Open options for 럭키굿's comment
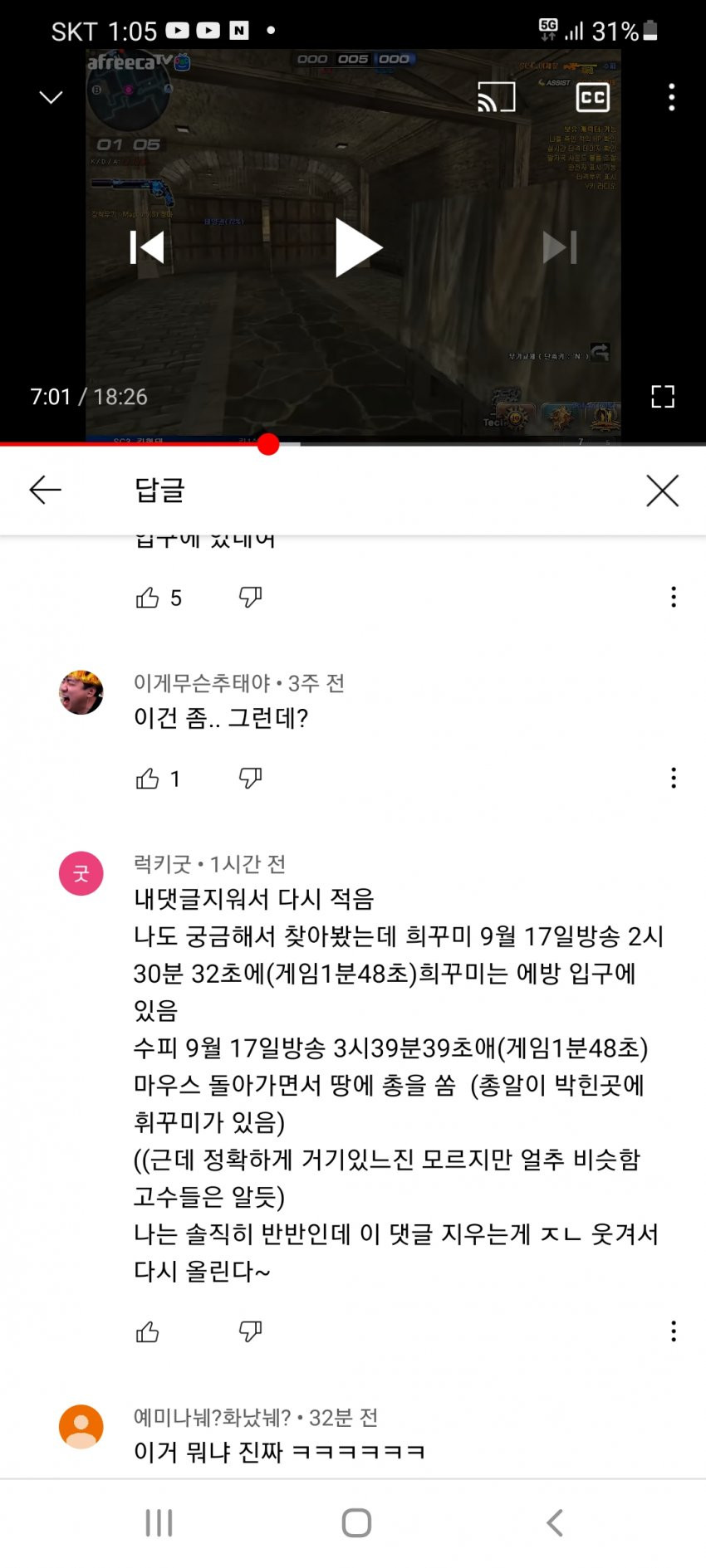The height and width of the screenshot is (1568, 706). pos(673,1331)
